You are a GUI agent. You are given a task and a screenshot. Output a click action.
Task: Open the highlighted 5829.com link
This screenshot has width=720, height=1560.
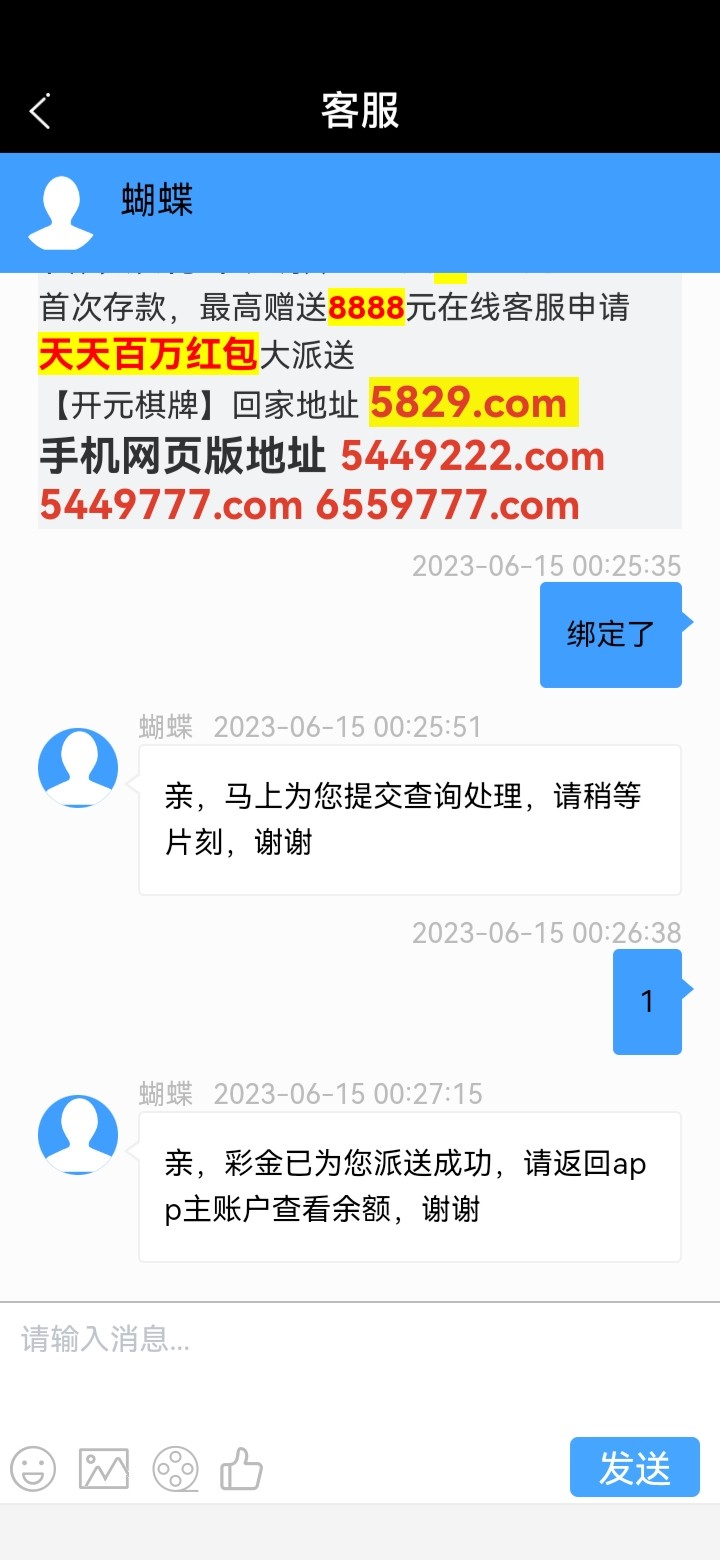click(x=470, y=403)
